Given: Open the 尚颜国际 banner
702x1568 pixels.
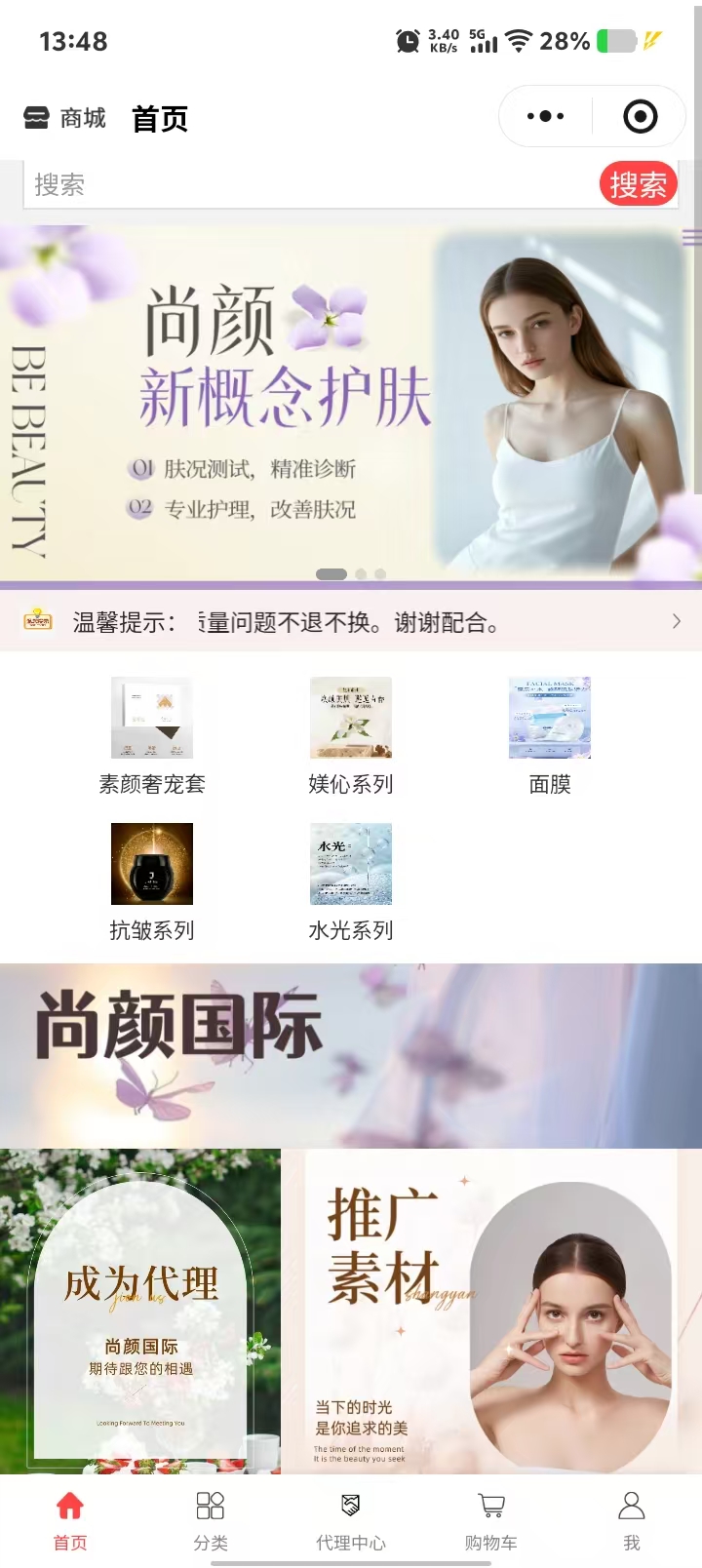Looking at the screenshot, I should point(351,1055).
